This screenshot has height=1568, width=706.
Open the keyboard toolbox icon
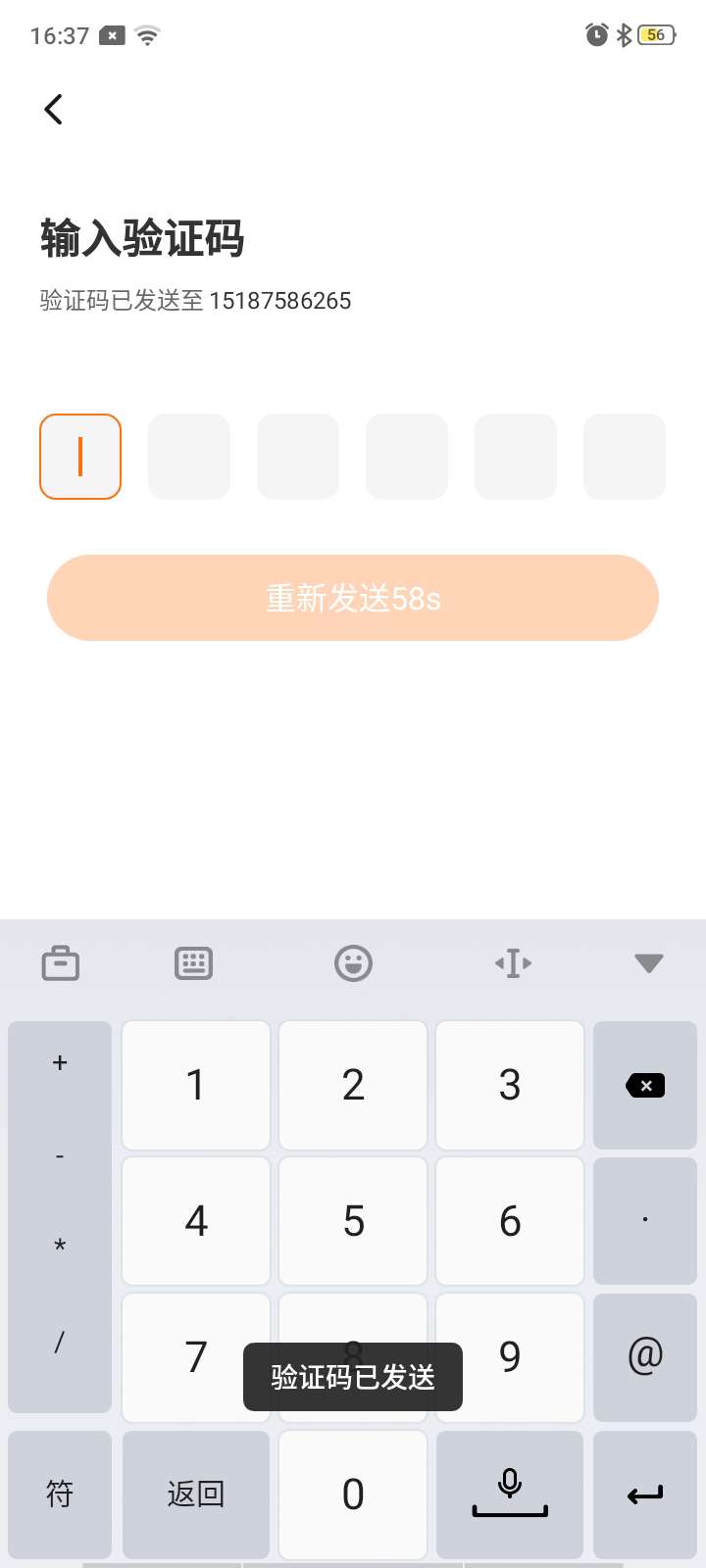coord(61,963)
